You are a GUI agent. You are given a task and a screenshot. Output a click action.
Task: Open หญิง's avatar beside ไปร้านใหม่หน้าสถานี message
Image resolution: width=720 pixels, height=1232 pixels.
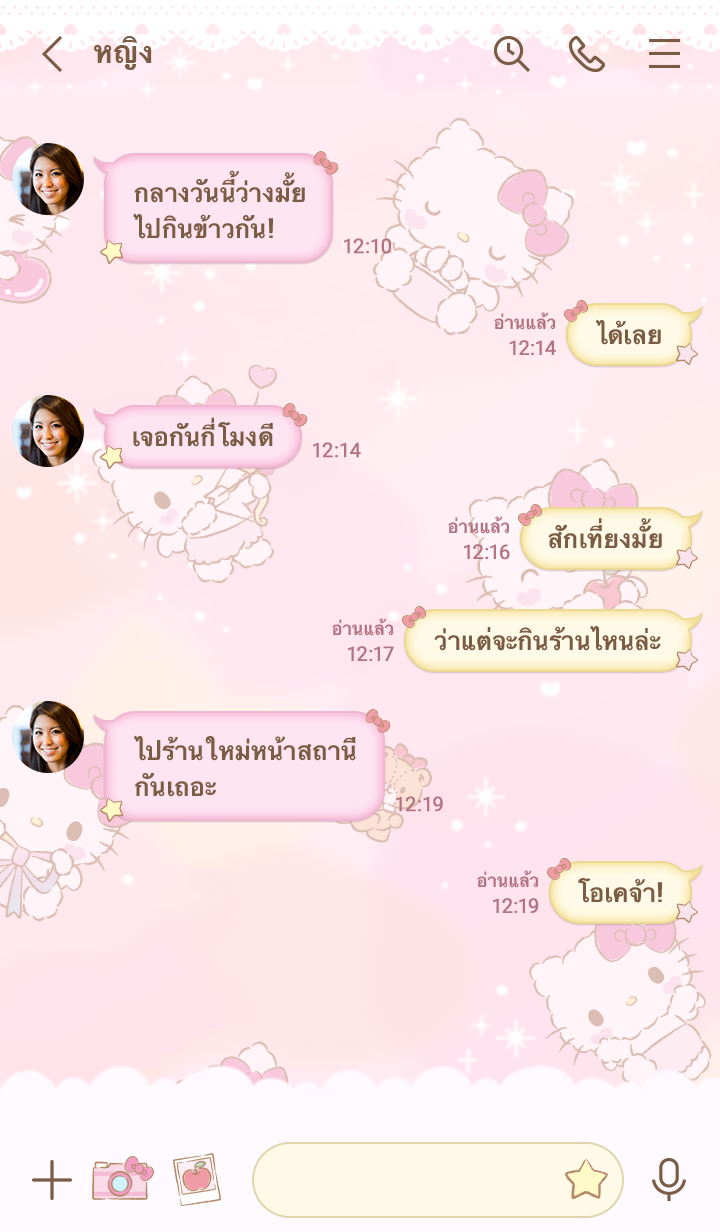point(48,737)
